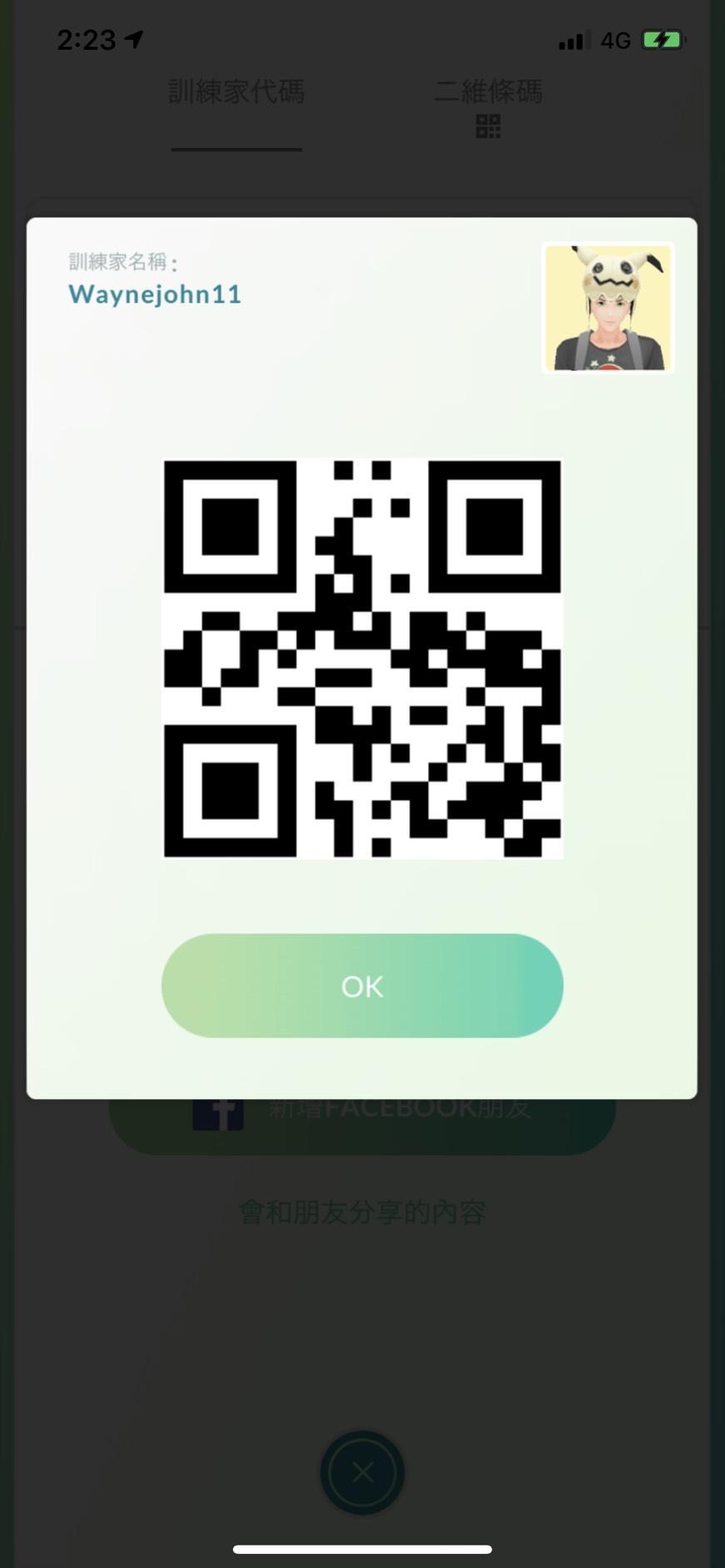Tap the active tab underline indicator
Viewport: 725px width, 1568px height.
click(236, 151)
